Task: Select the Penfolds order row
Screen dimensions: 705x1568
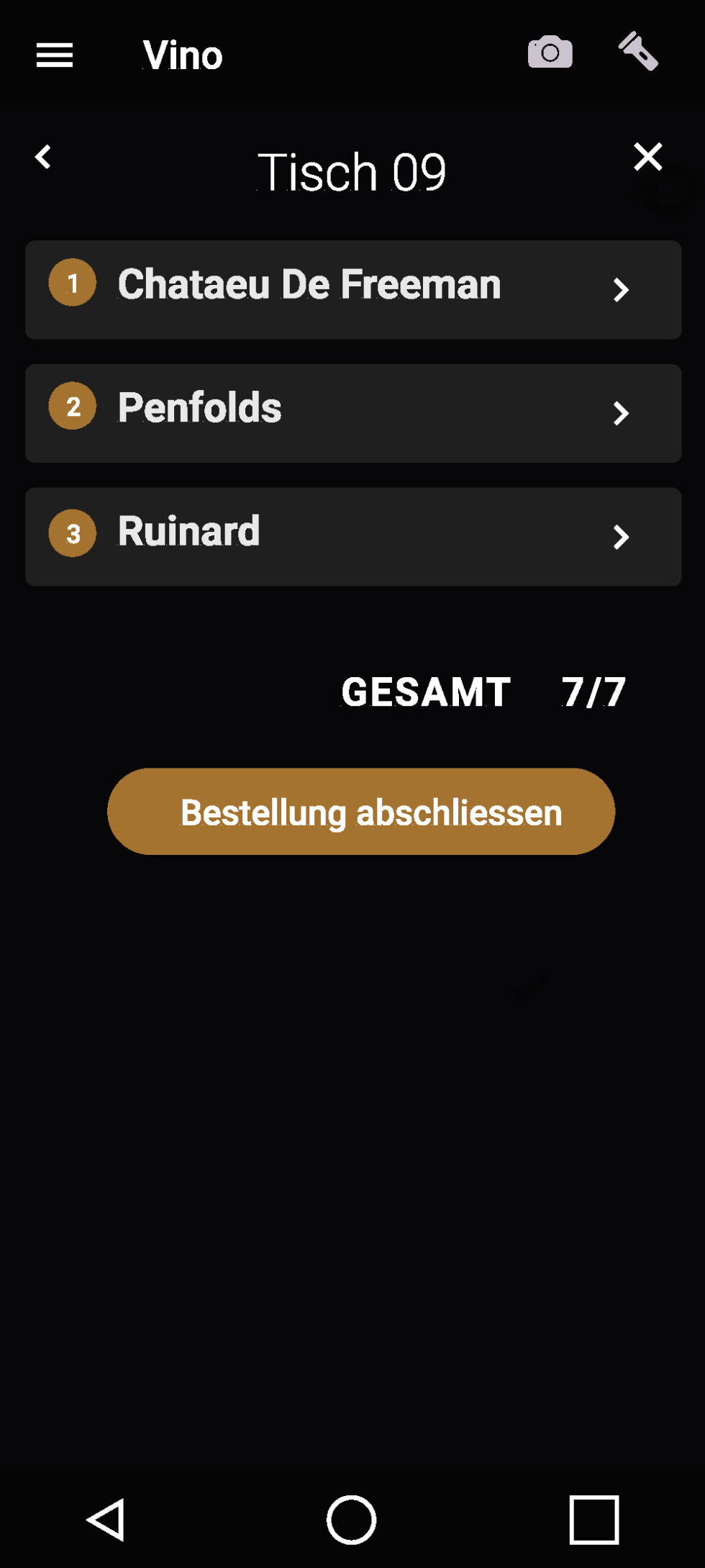Action: pyautogui.click(x=352, y=413)
